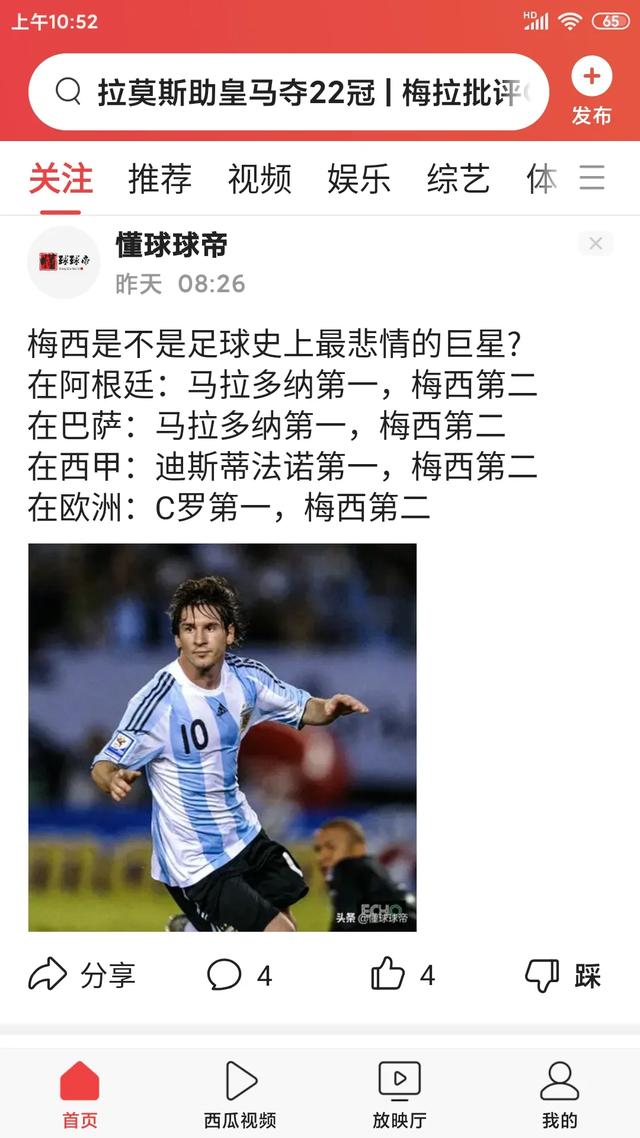
Task: Switch to the 关注 tab
Action: (60, 179)
